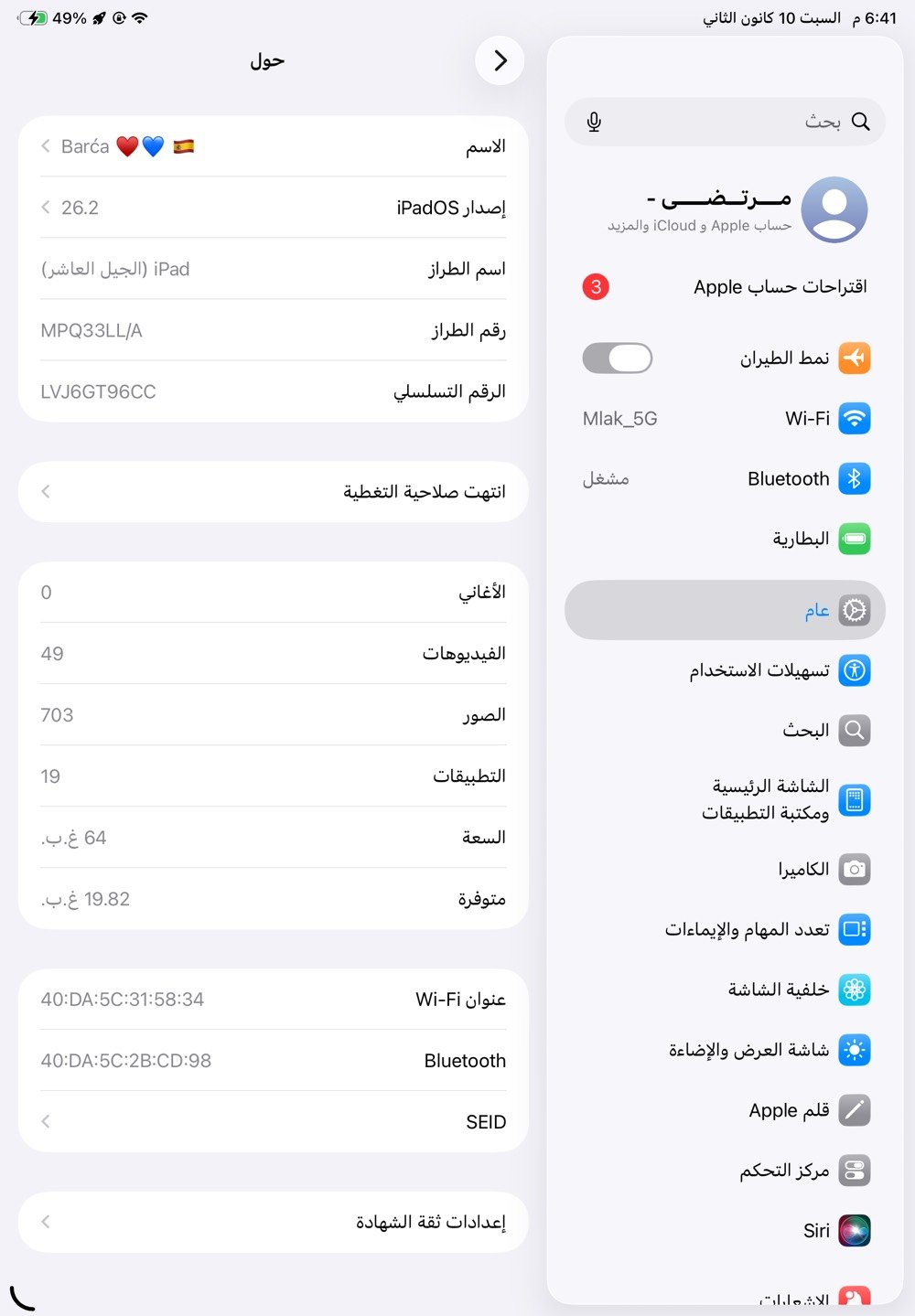
Task: Open إعدادات ثقة الشهادة certificate settings
Action: pyautogui.click(x=273, y=1222)
